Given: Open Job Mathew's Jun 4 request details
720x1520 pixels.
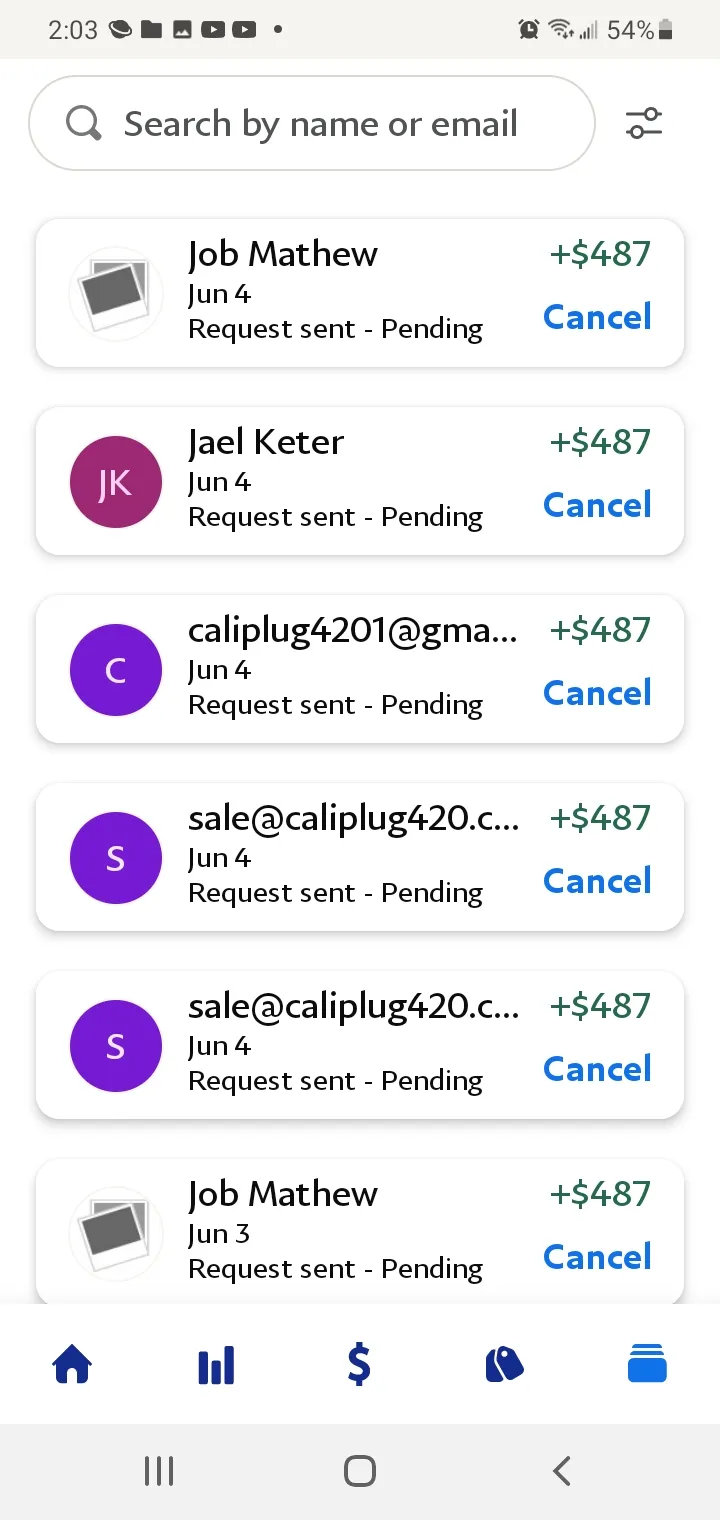Looking at the screenshot, I should tap(360, 293).
